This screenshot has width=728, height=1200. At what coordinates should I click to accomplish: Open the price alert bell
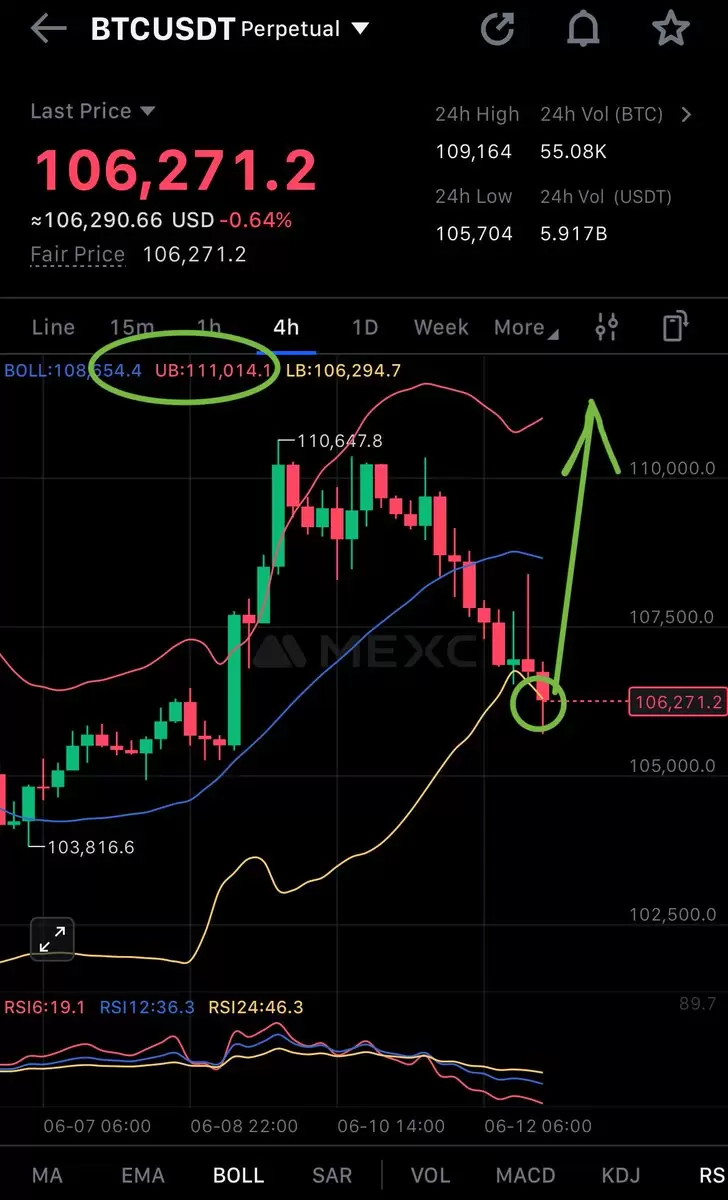[x=583, y=29]
